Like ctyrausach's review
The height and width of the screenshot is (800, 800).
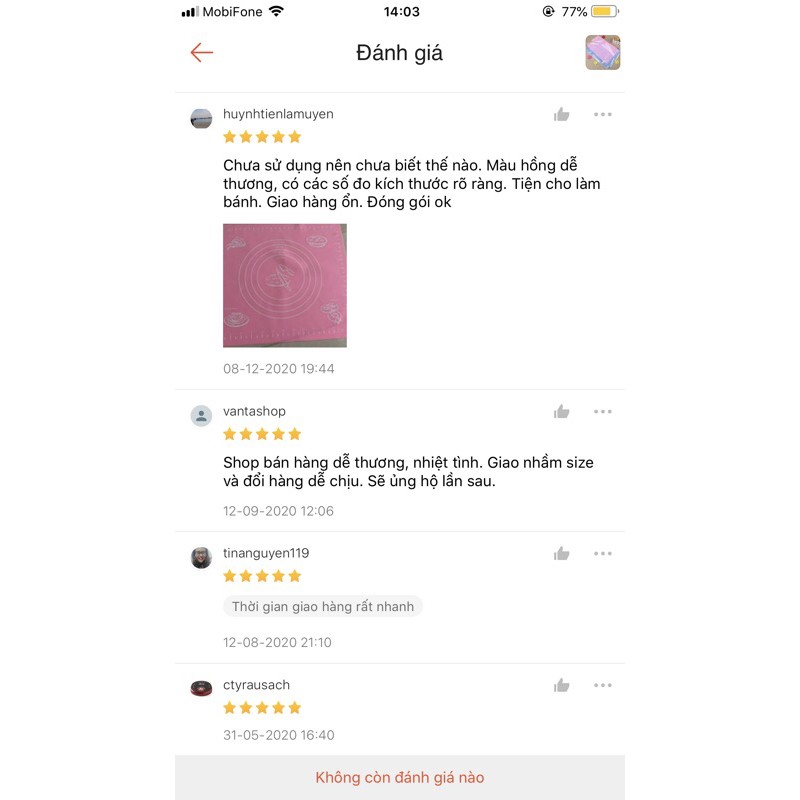(x=562, y=686)
